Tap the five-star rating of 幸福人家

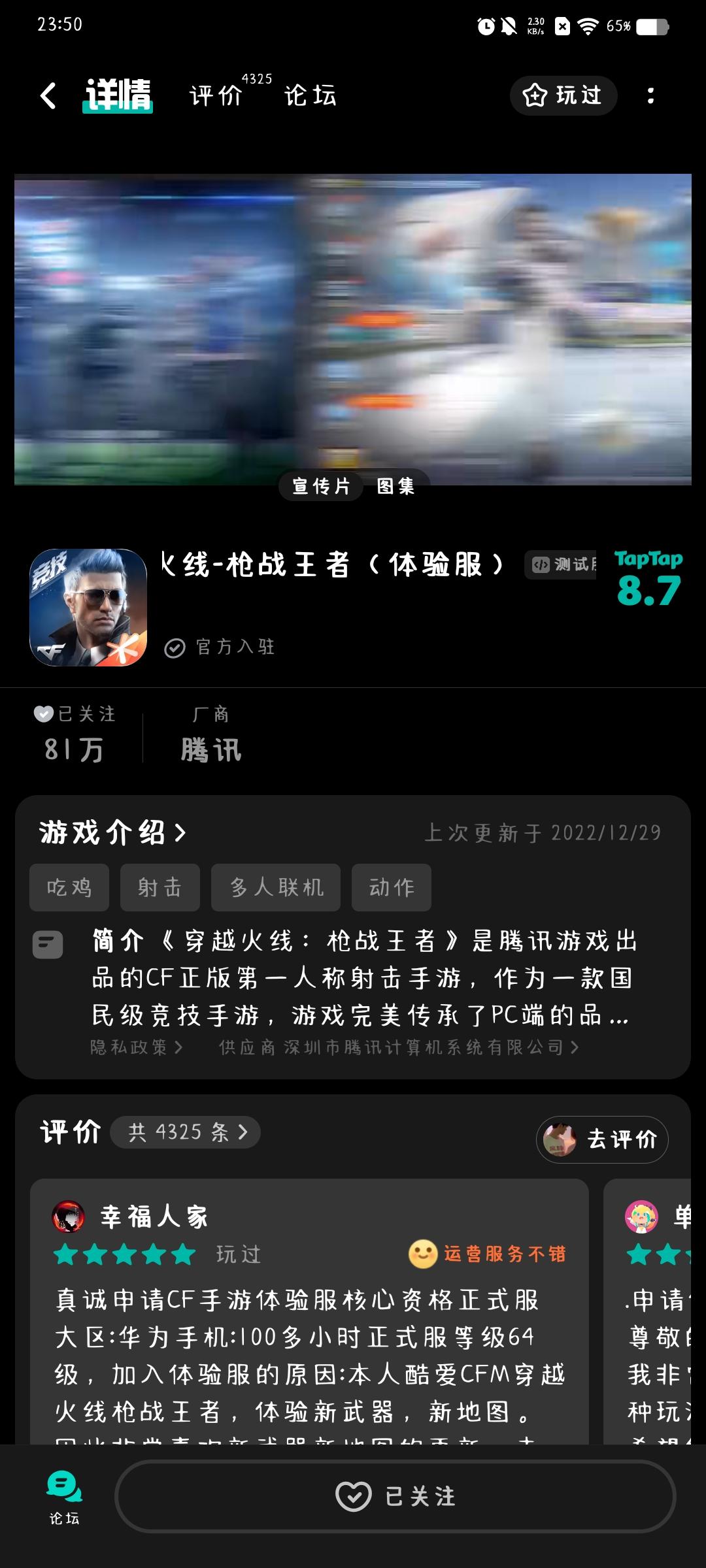click(124, 1254)
